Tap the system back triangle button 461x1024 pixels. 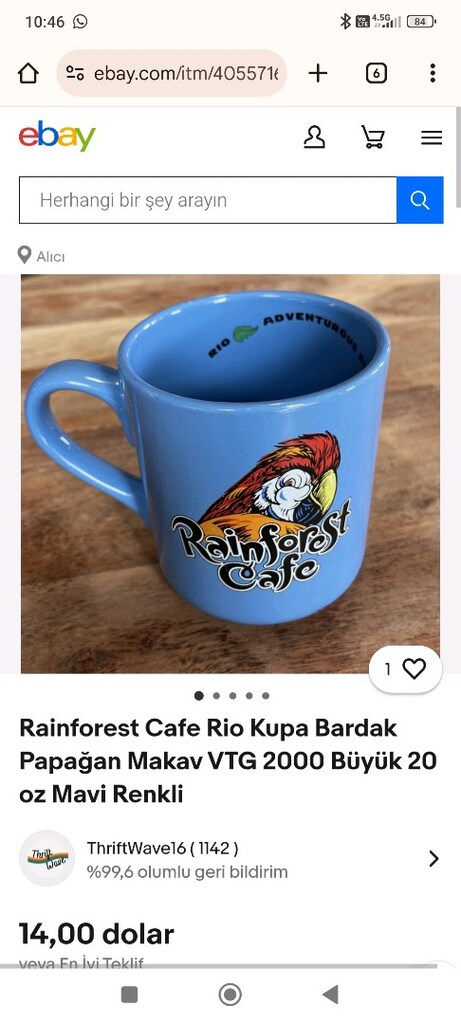(x=330, y=995)
